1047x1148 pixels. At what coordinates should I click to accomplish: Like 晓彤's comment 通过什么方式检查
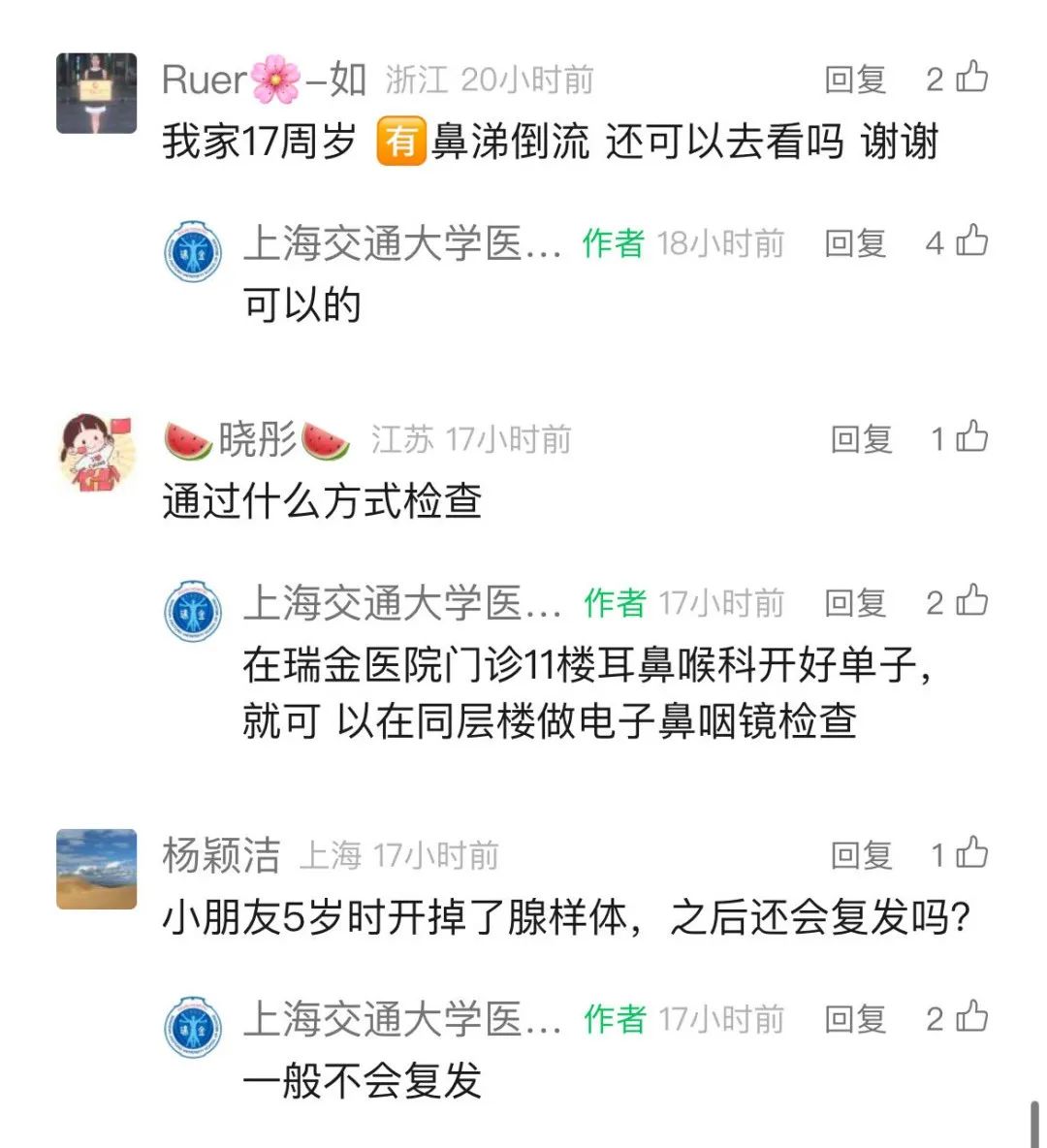pyautogui.click(x=971, y=438)
